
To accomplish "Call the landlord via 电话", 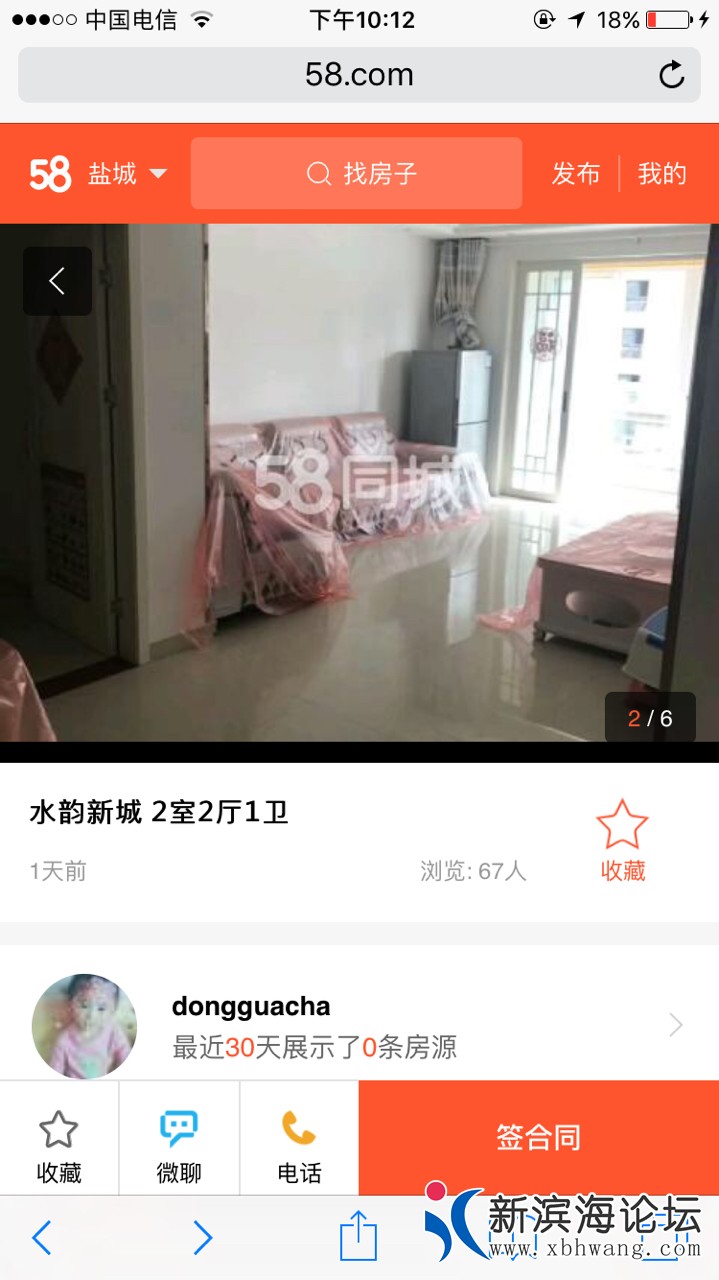I will point(299,1145).
